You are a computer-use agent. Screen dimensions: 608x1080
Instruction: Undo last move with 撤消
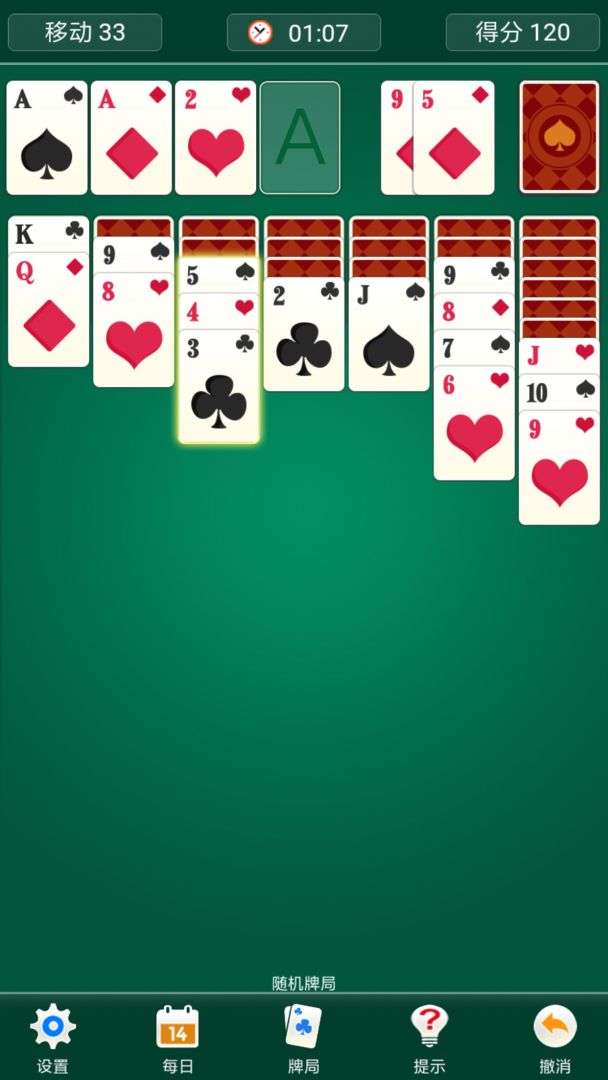coord(555,1038)
